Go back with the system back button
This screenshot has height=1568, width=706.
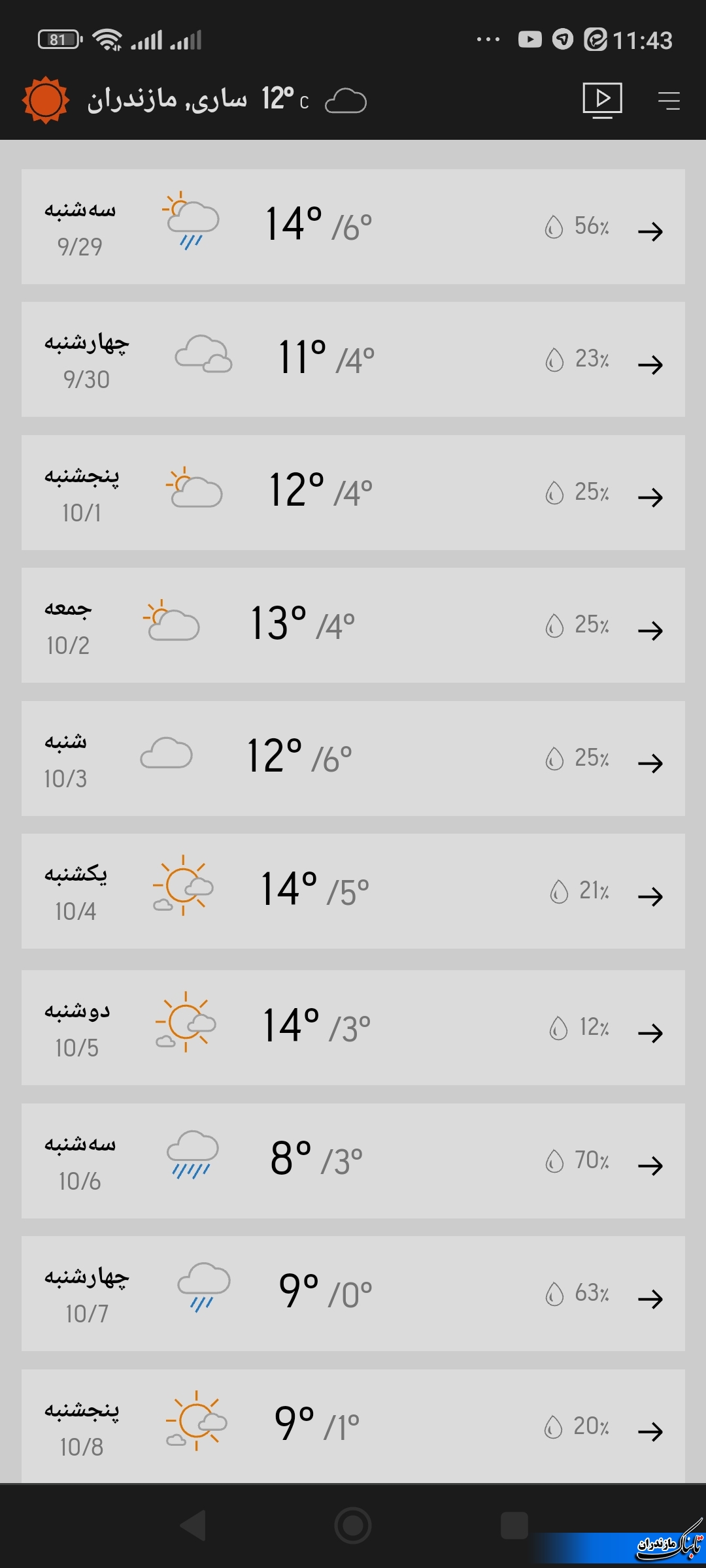click(x=193, y=1526)
